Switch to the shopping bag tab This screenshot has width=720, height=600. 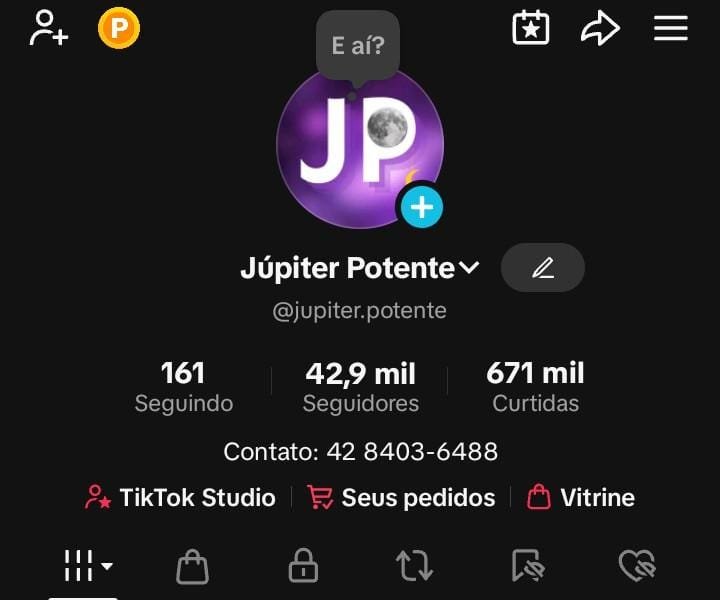[192, 567]
